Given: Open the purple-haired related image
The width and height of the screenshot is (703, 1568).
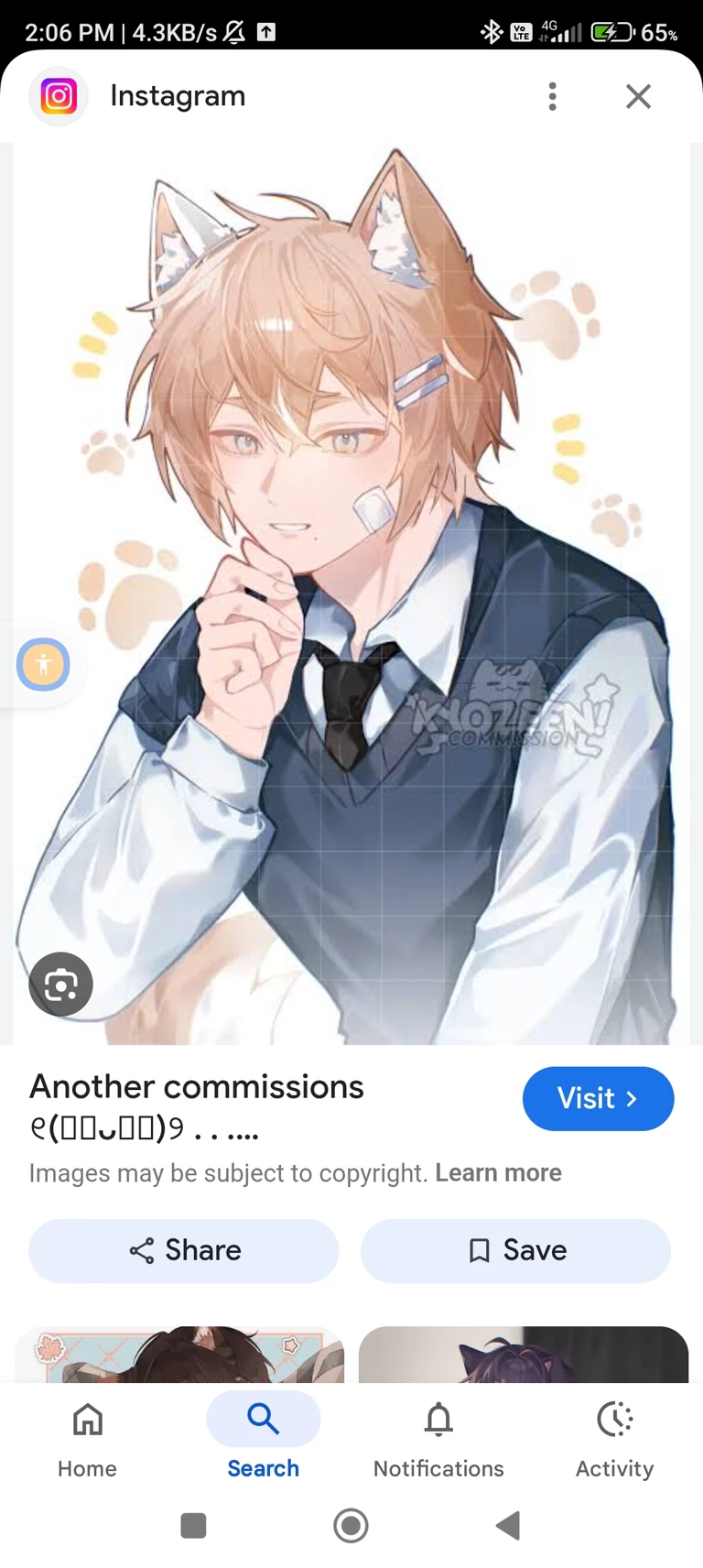Looking at the screenshot, I should pos(523,1356).
